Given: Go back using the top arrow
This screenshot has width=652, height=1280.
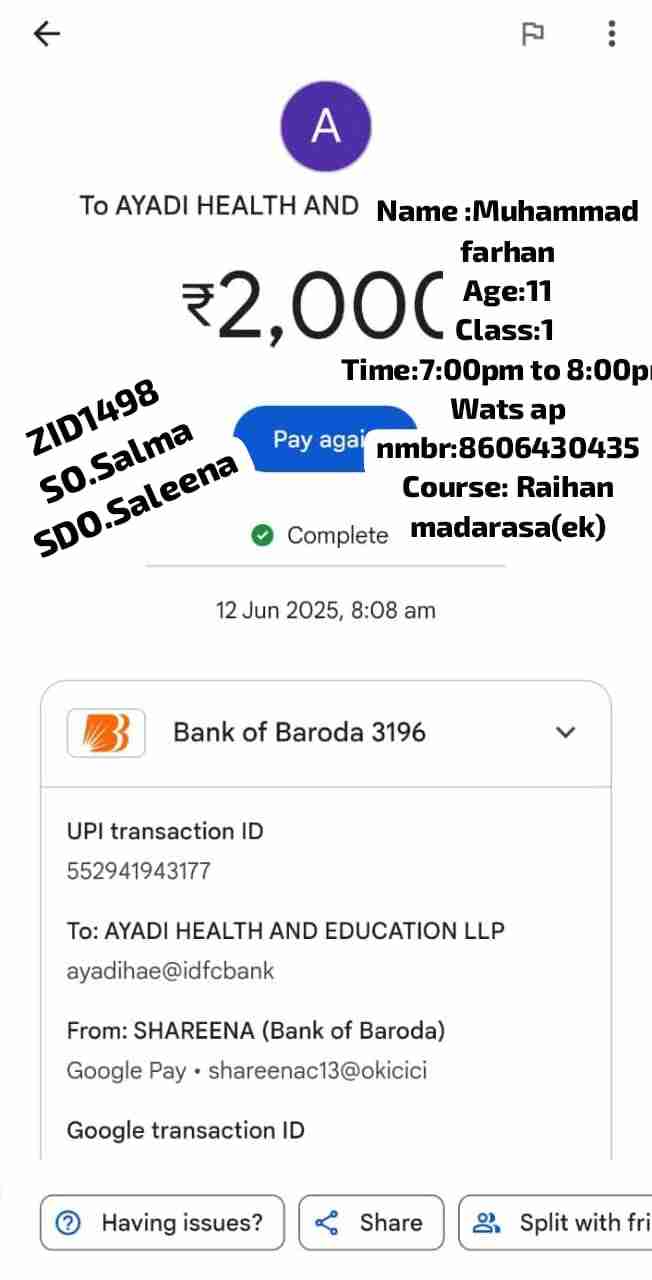Looking at the screenshot, I should point(46,34).
